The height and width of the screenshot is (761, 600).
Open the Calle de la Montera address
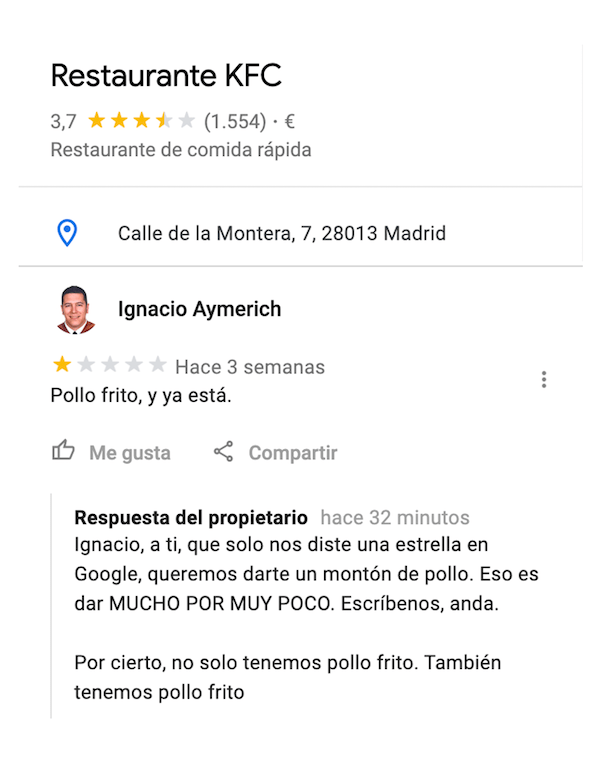point(281,234)
